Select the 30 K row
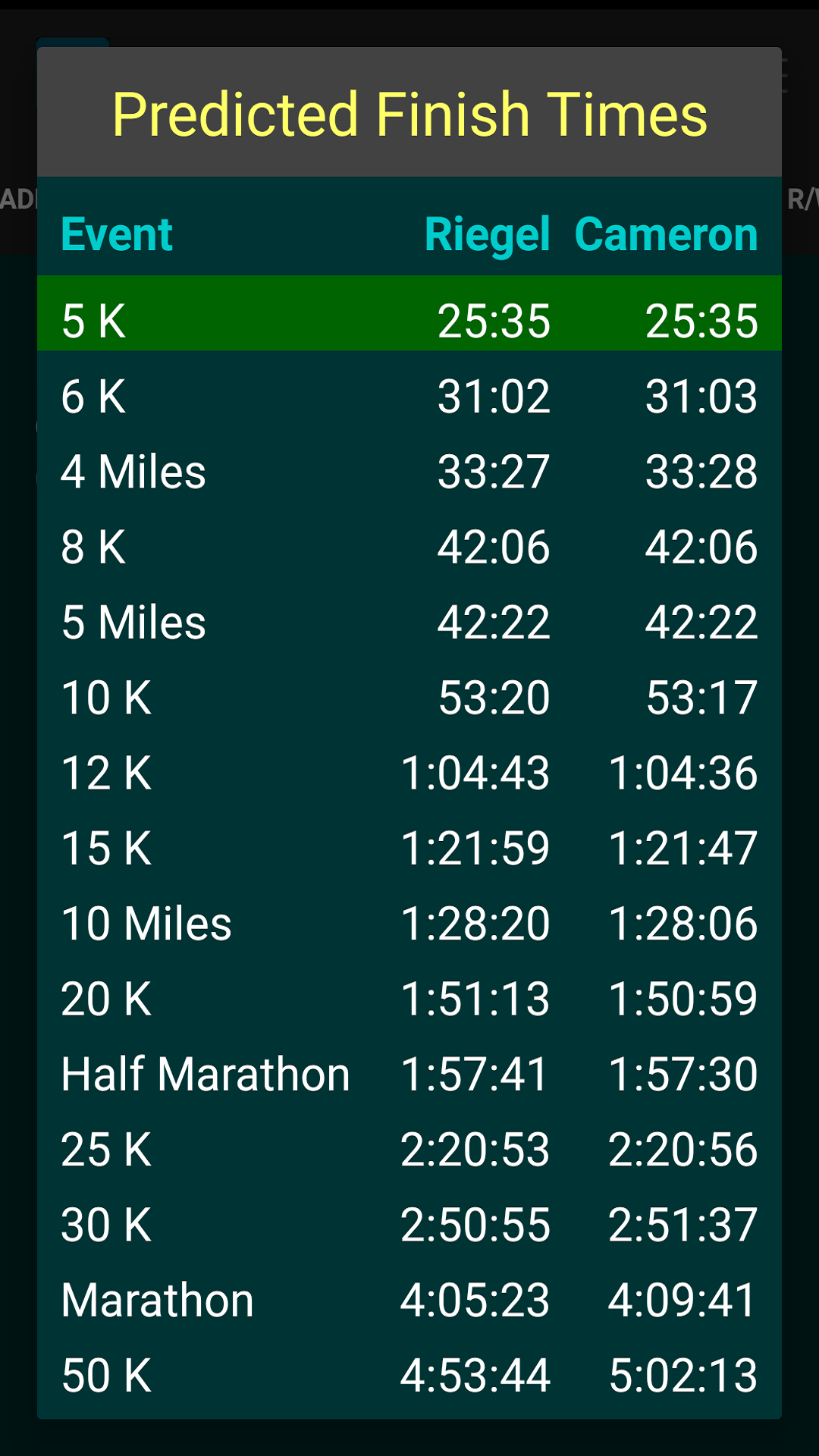Viewport: 819px width, 1456px height. tap(409, 1222)
